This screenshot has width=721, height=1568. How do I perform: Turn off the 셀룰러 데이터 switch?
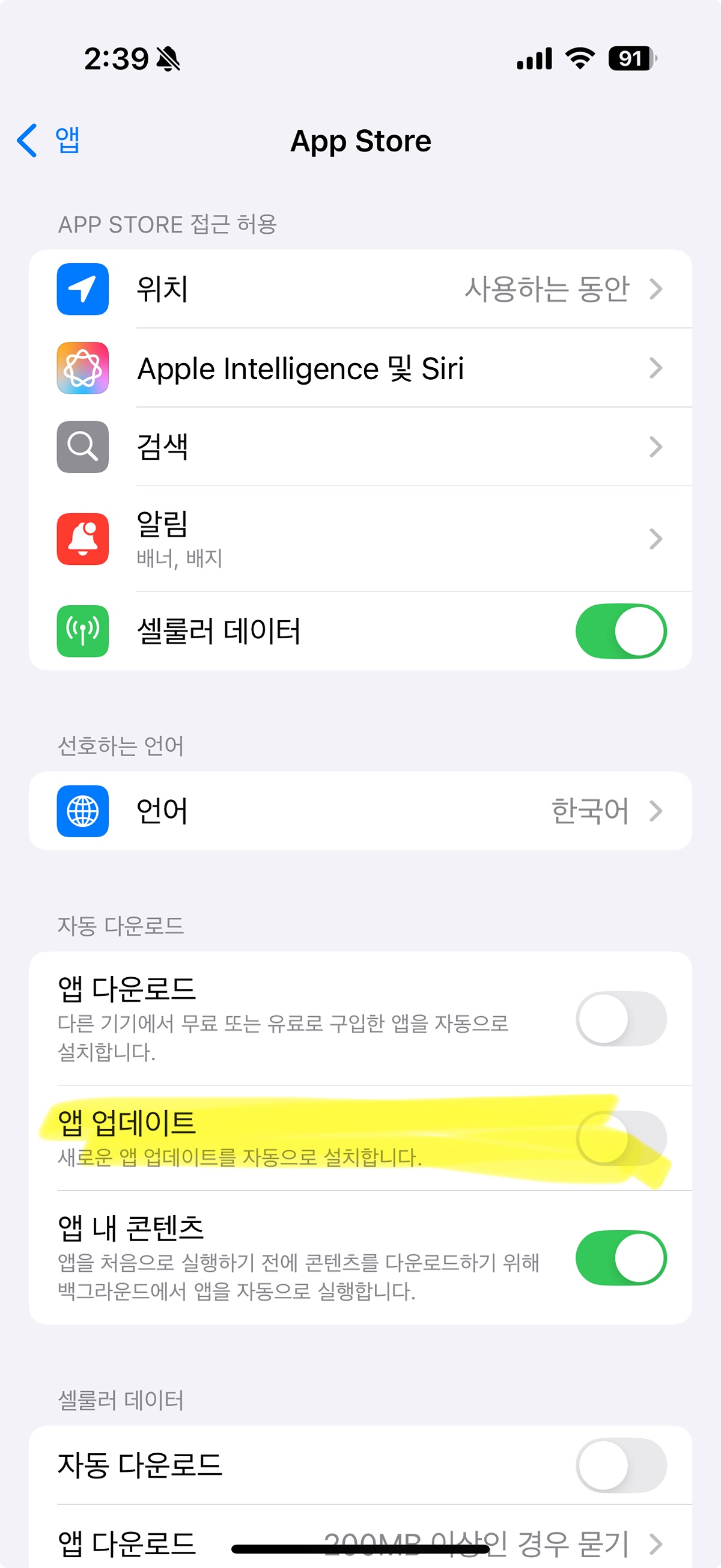point(621,630)
